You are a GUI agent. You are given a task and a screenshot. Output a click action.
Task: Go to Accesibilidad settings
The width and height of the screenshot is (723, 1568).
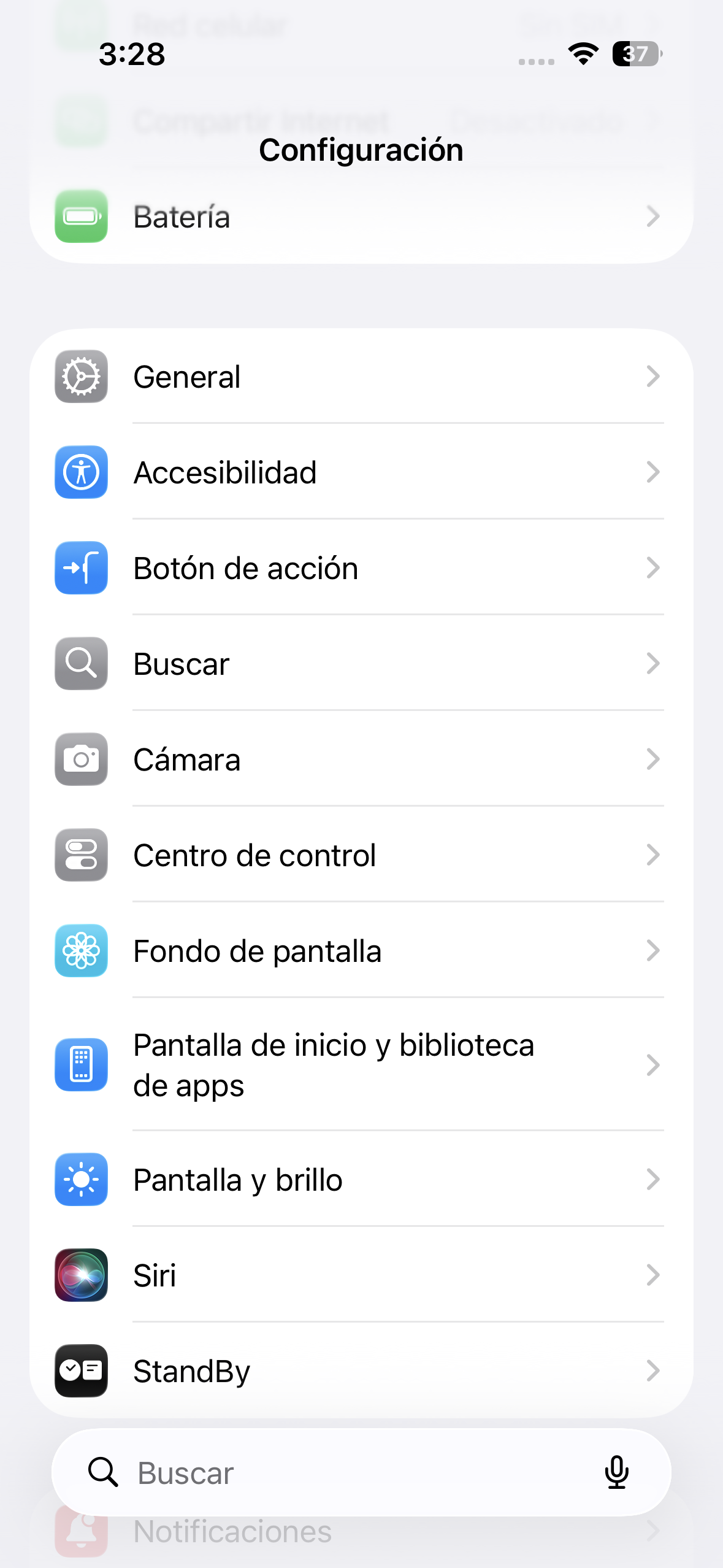point(361,472)
